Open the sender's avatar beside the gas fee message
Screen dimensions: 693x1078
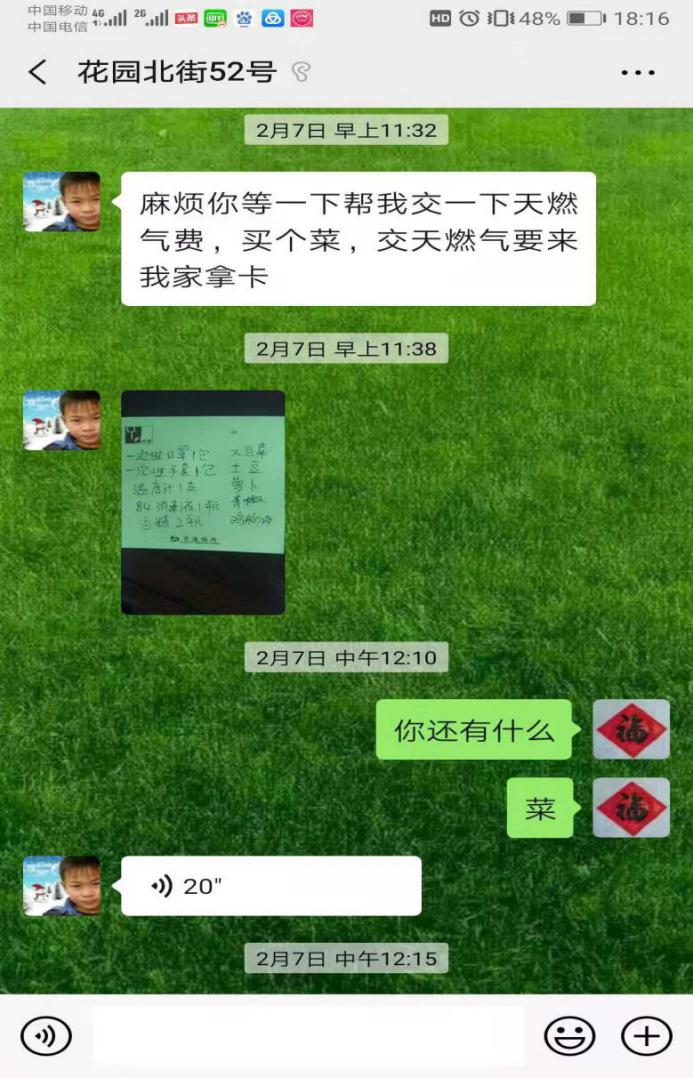pyautogui.click(x=62, y=202)
